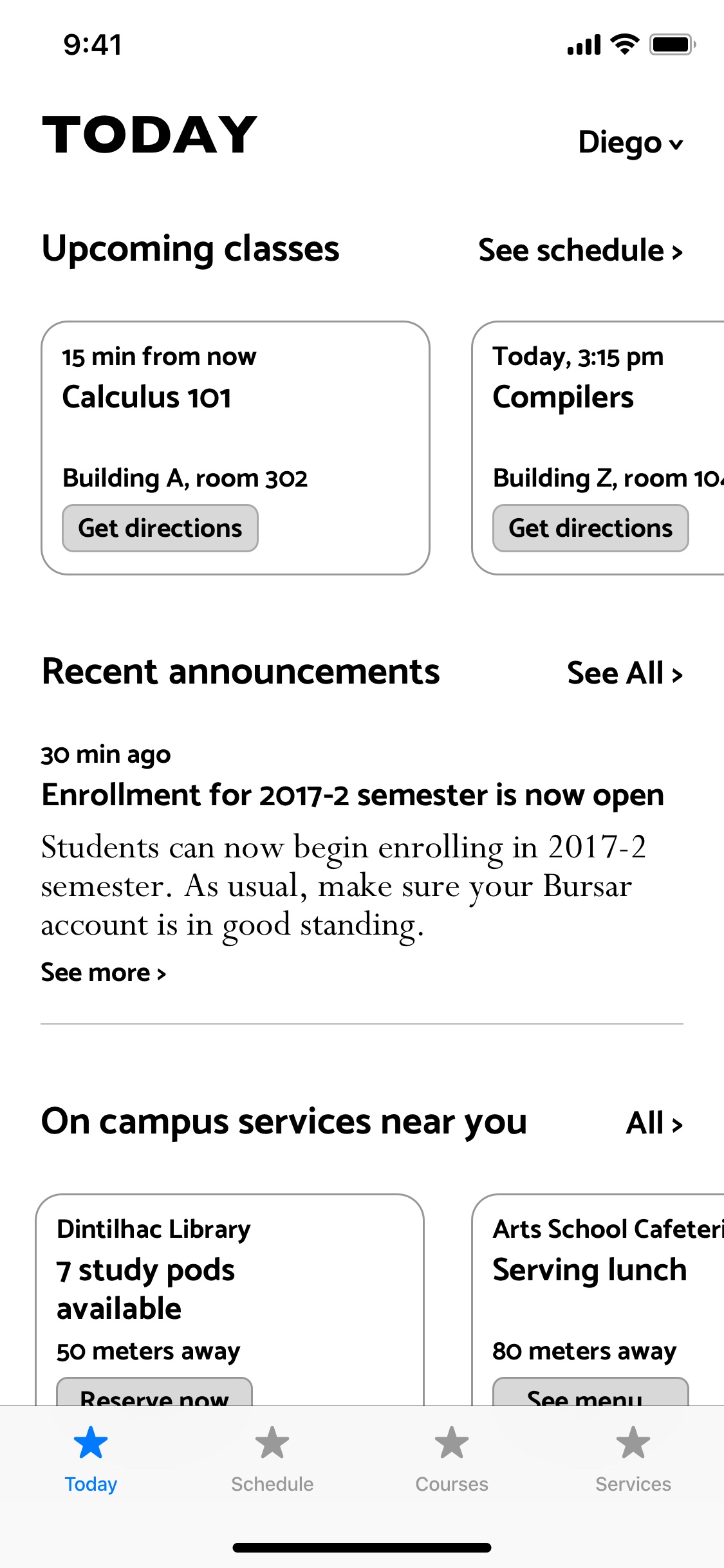Get directions to Compilers class
The height and width of the screenshot is (1568, 724).
[x=590, y=528]
